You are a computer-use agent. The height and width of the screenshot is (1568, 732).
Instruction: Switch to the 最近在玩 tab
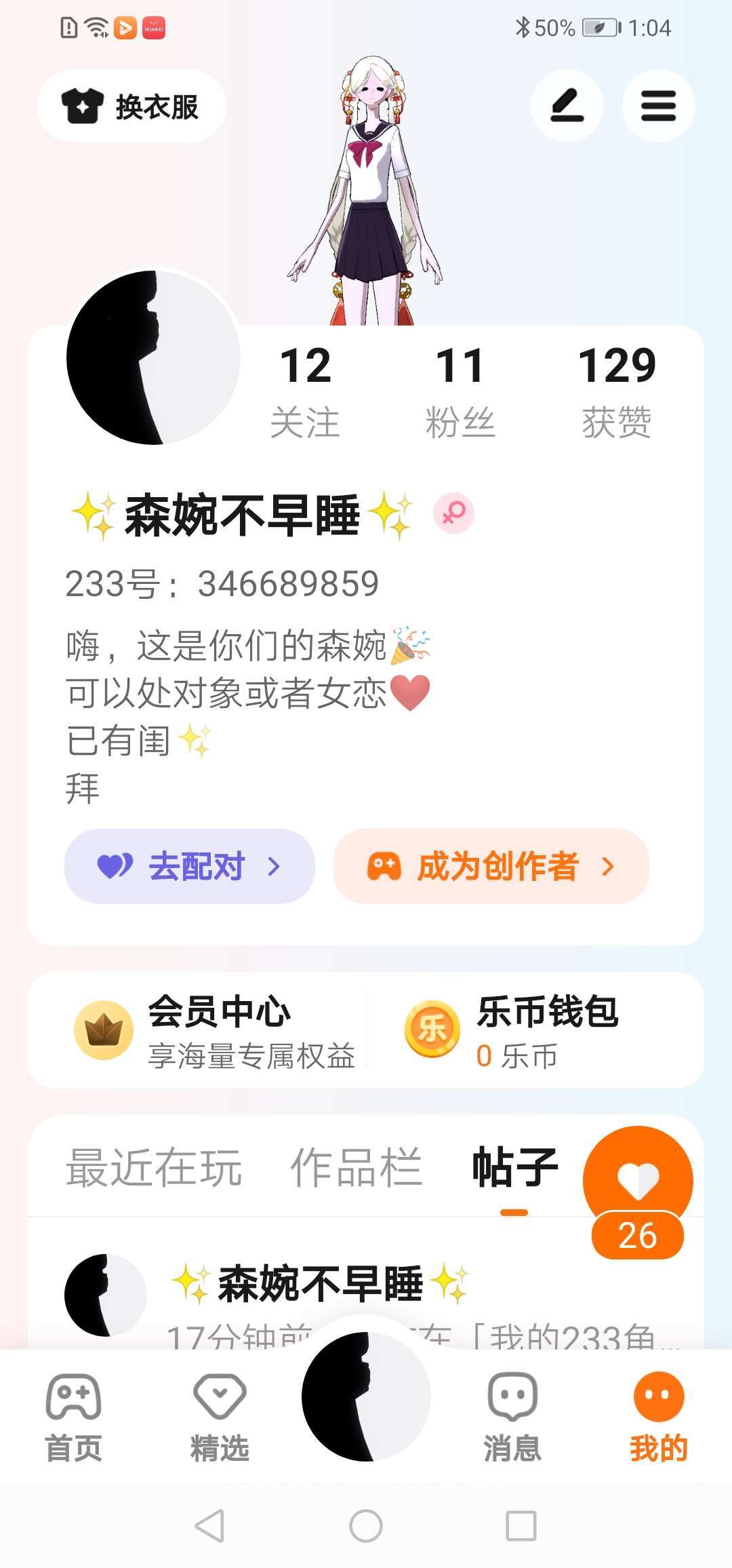pyautogui.click(x=154, y=1167)
